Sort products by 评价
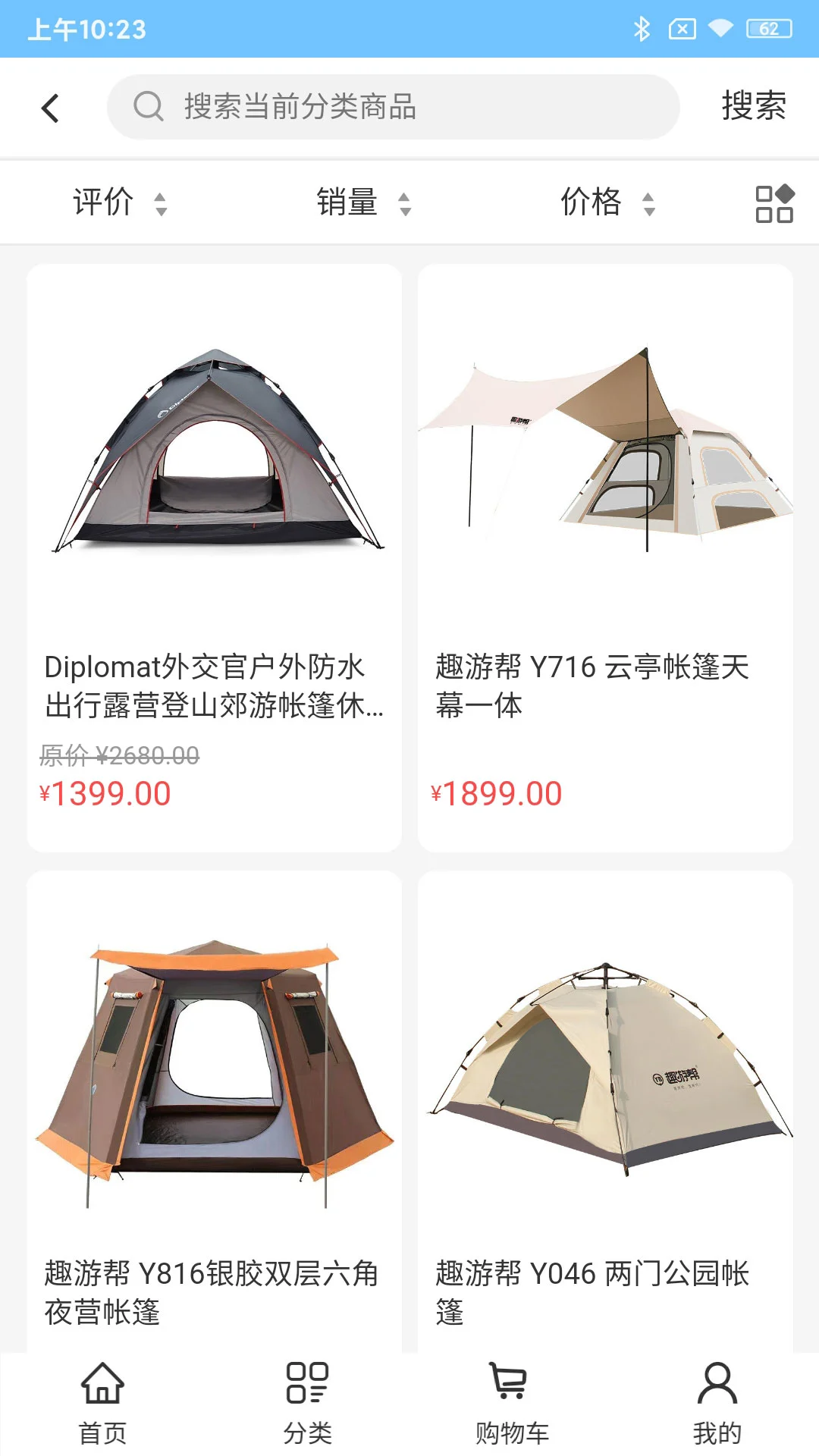 coord(119,202)
